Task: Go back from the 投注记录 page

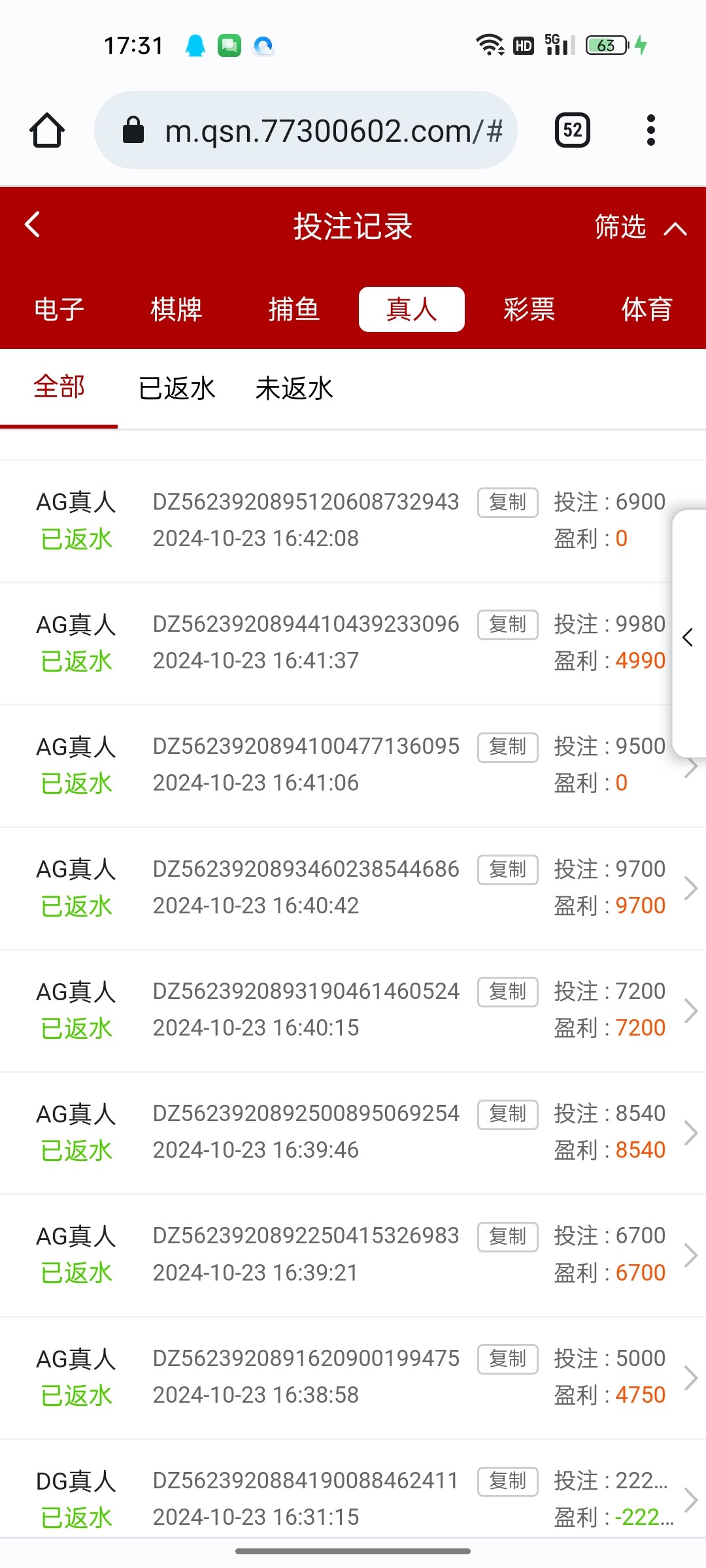Action: (33, 225)
